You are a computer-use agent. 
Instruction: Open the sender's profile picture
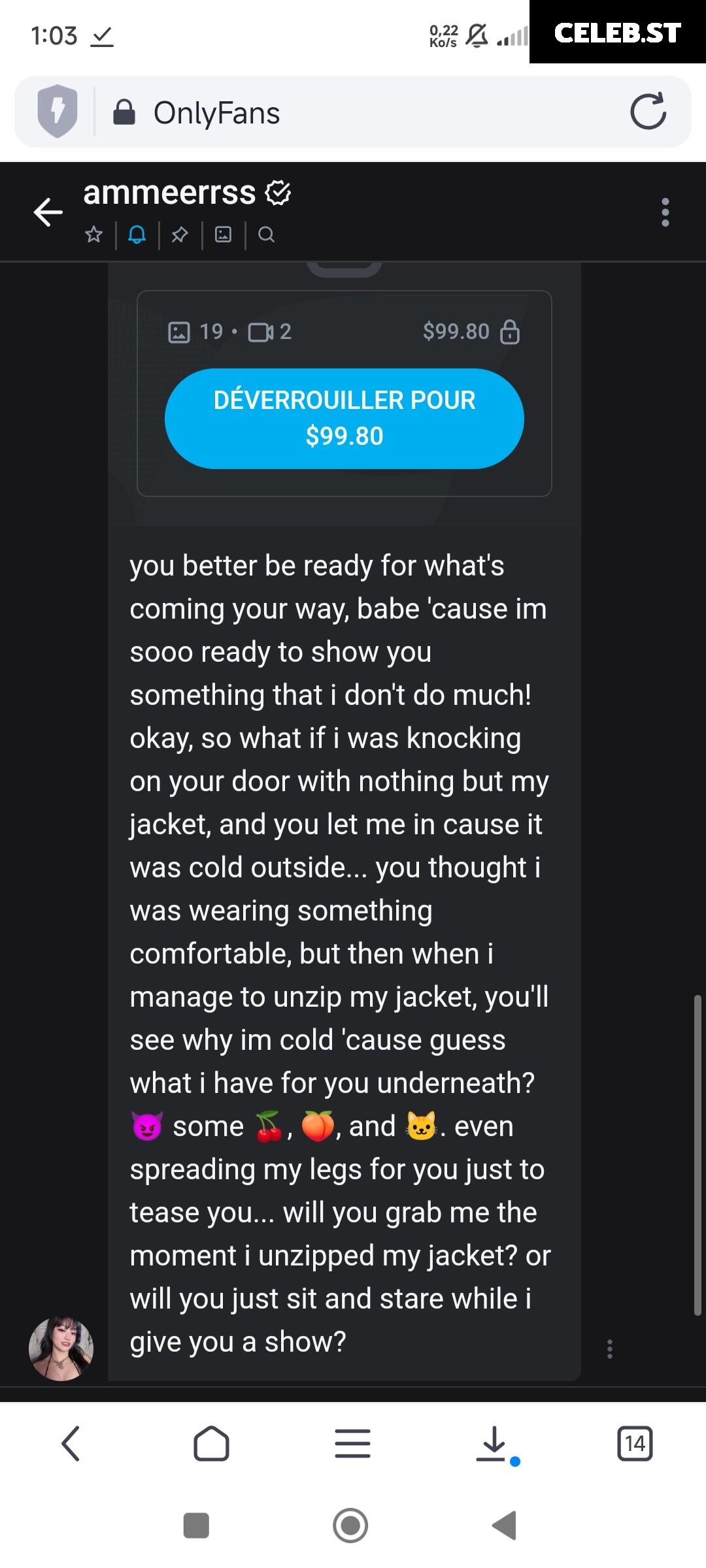(x=61, y=1349)
